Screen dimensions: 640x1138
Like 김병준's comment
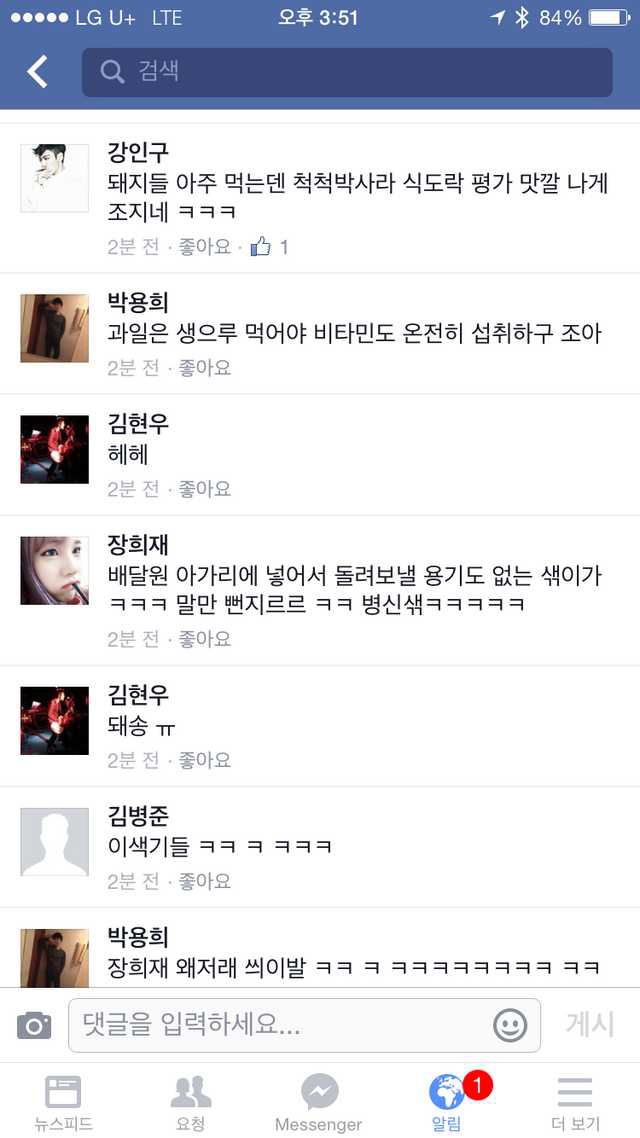click(204, 881)
